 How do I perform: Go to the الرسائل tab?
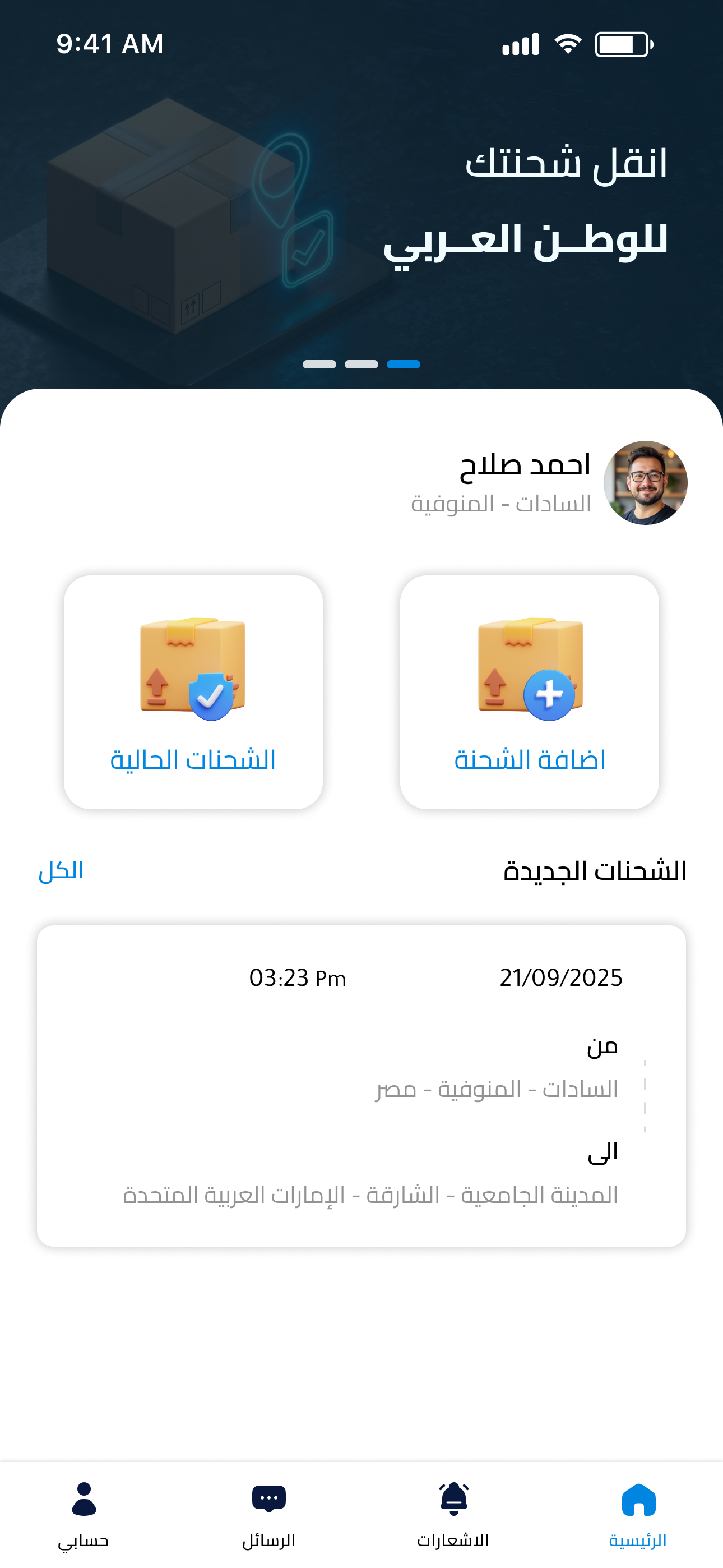pyautogui.click(x=268, y=1514)
